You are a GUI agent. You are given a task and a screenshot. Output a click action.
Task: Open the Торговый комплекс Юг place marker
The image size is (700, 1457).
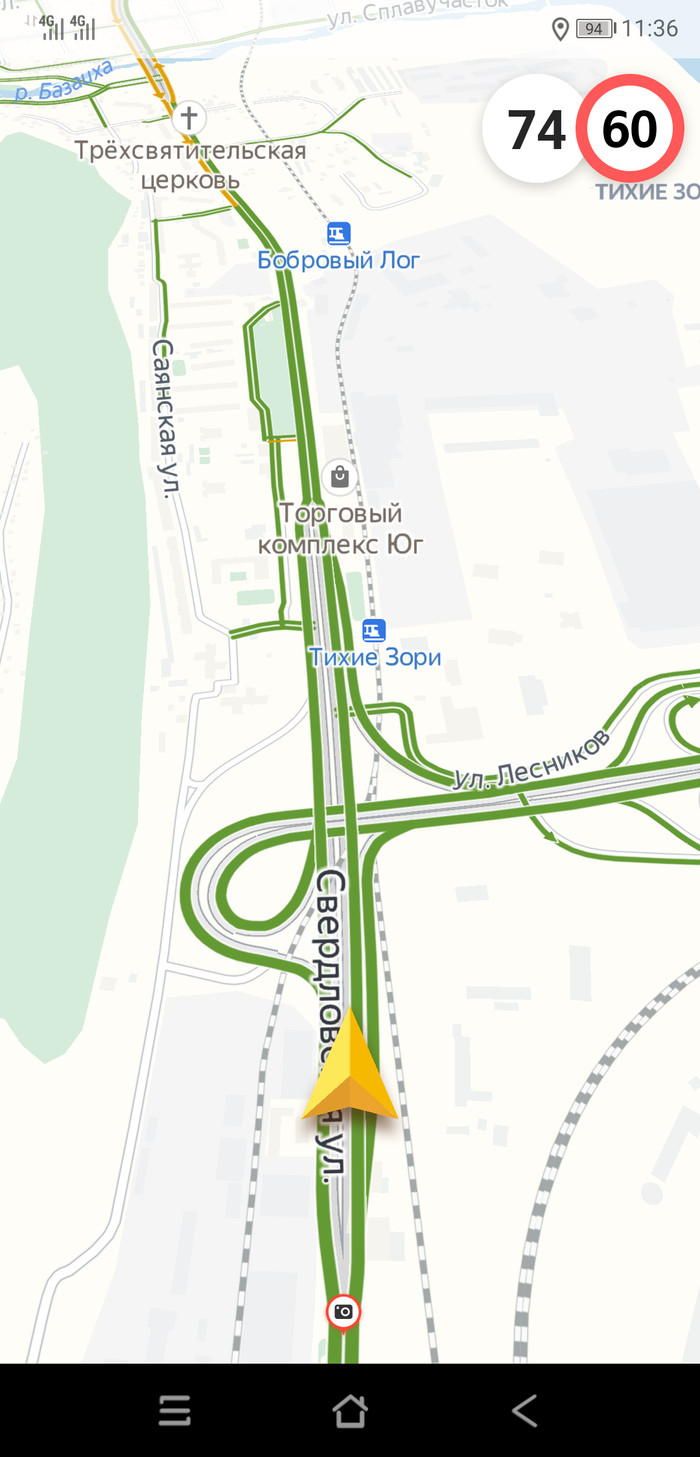[x=340, y=477]
